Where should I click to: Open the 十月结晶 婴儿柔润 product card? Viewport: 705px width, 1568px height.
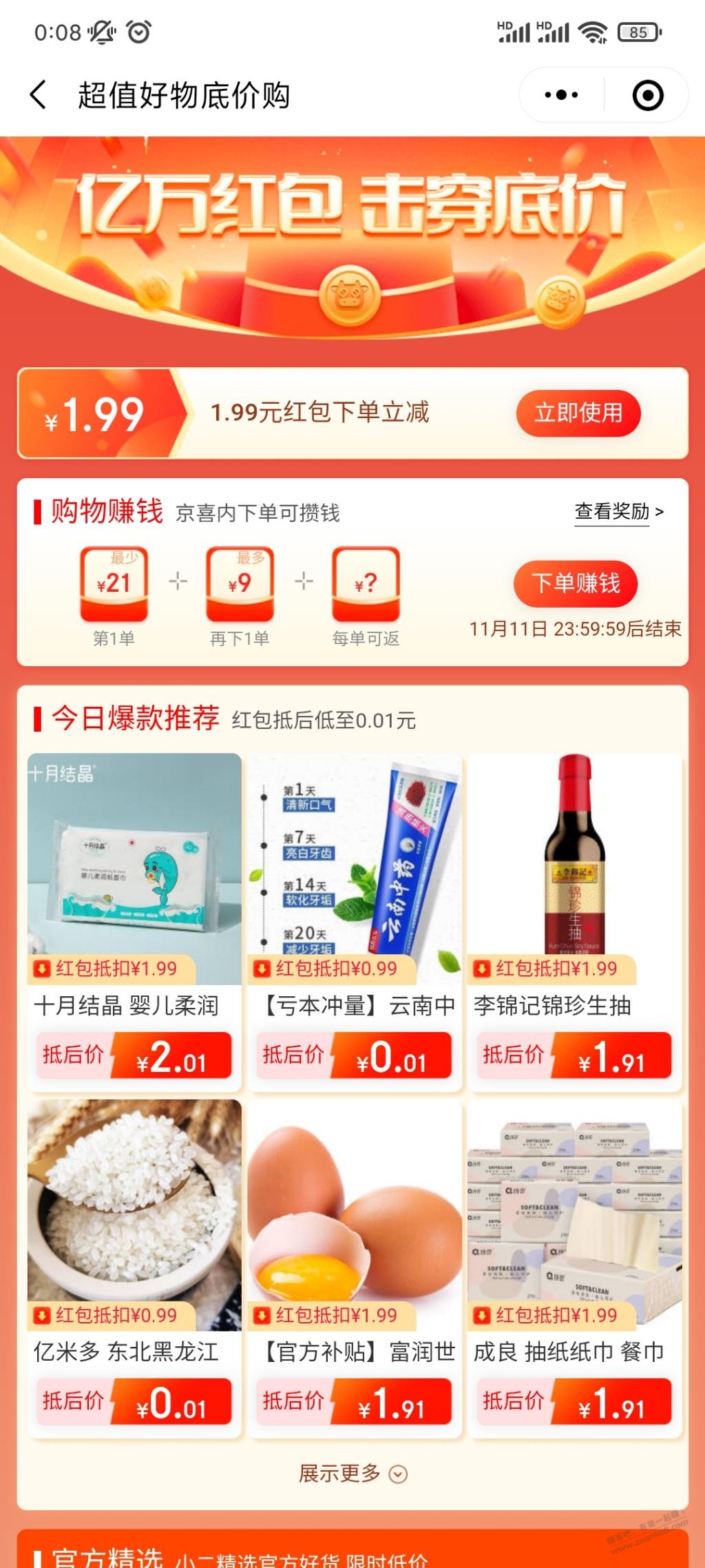pyautogui.click(x=134, y=922)
